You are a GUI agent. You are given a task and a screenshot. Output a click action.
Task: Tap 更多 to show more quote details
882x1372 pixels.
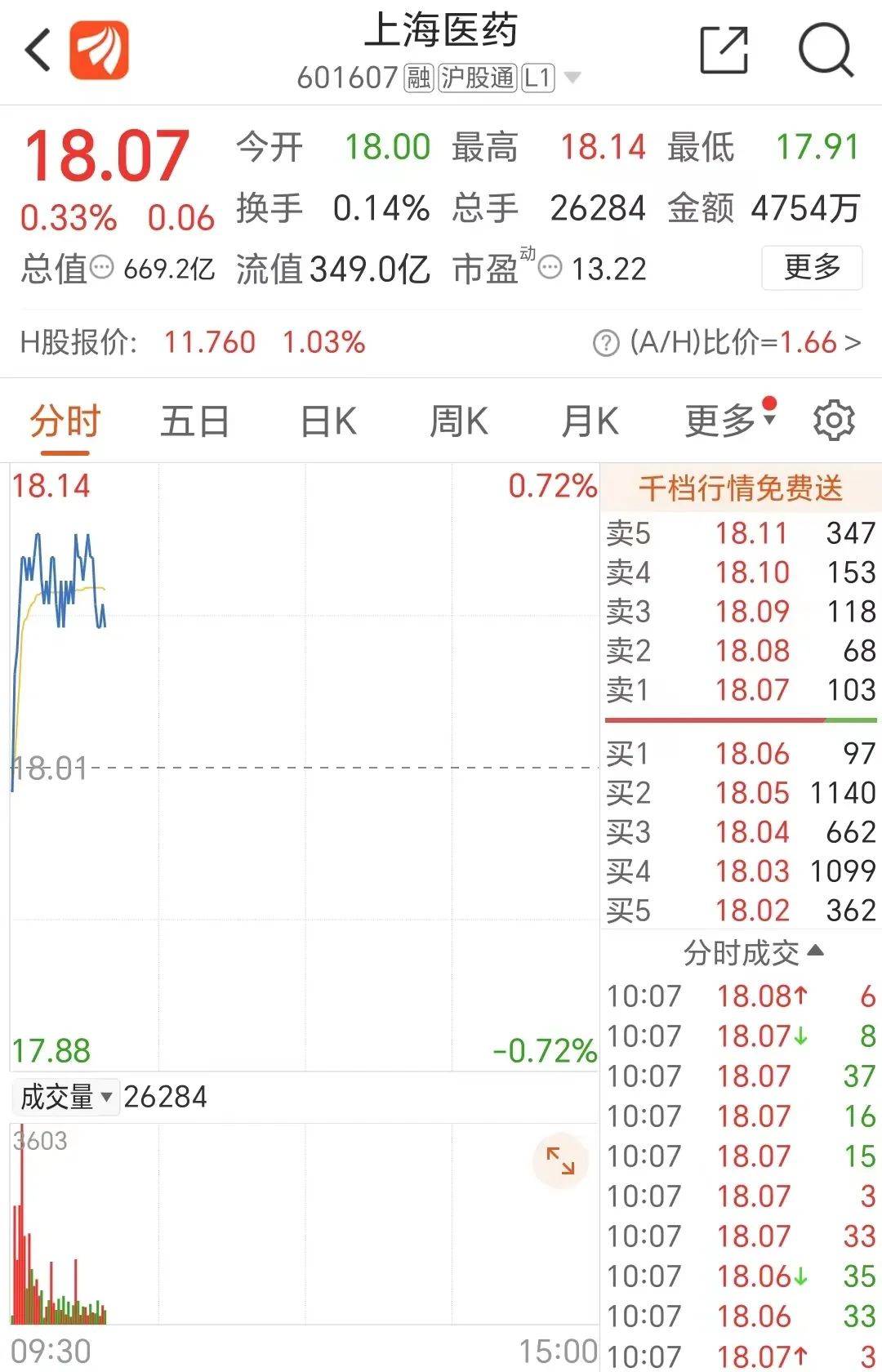click(x=811, y=268)
